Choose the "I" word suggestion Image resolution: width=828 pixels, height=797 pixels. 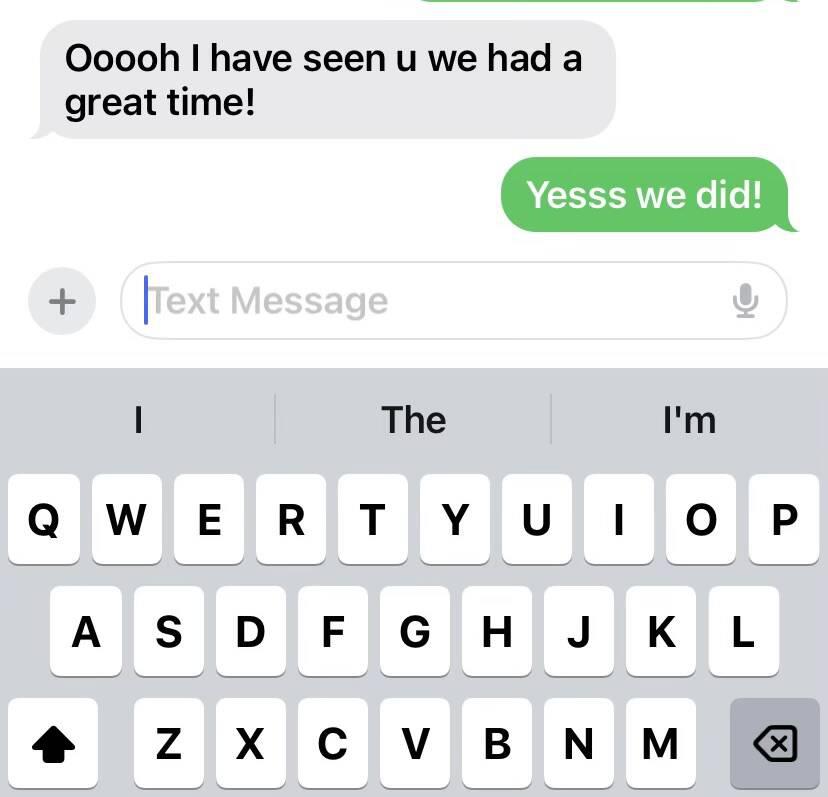pos(137,420)
